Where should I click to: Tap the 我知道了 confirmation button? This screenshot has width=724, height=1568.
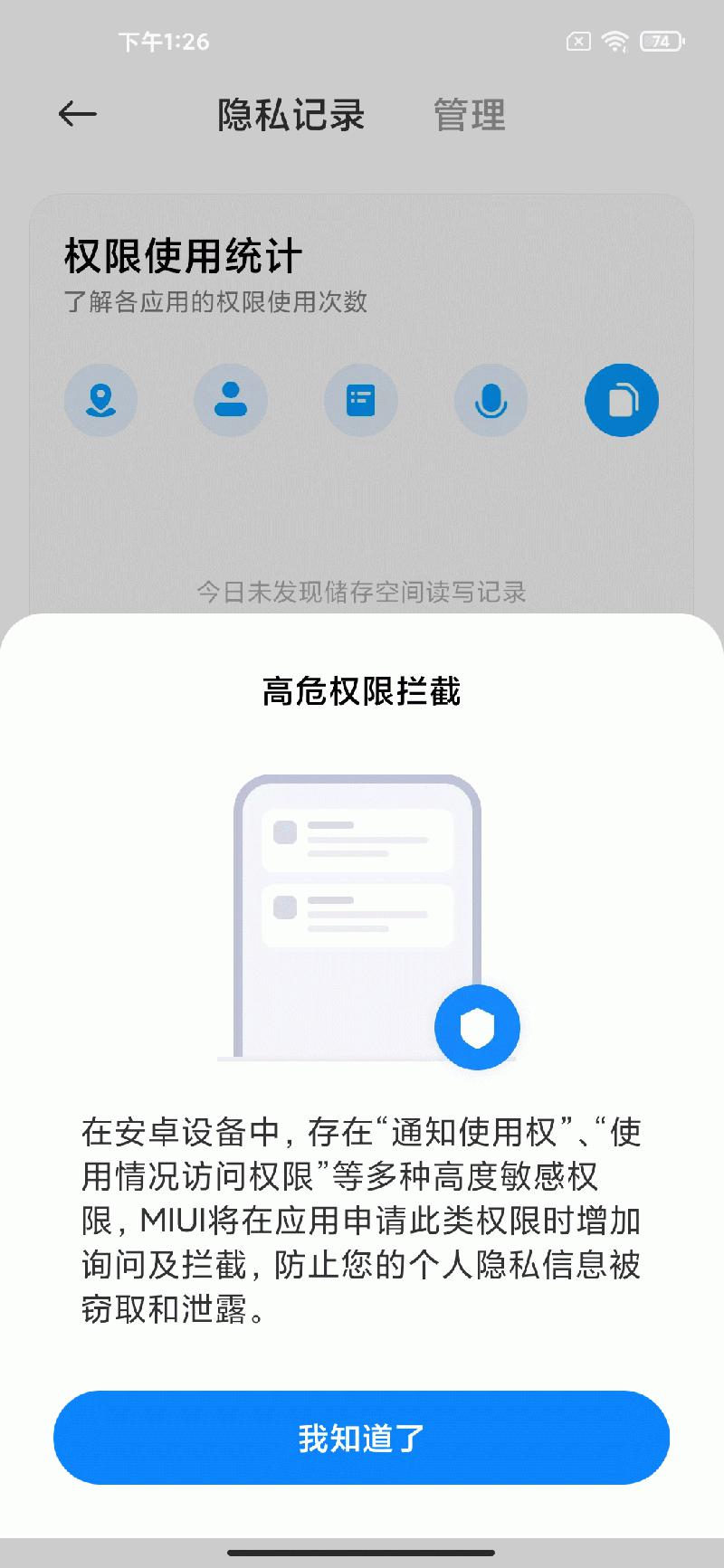coord(361,1437)
